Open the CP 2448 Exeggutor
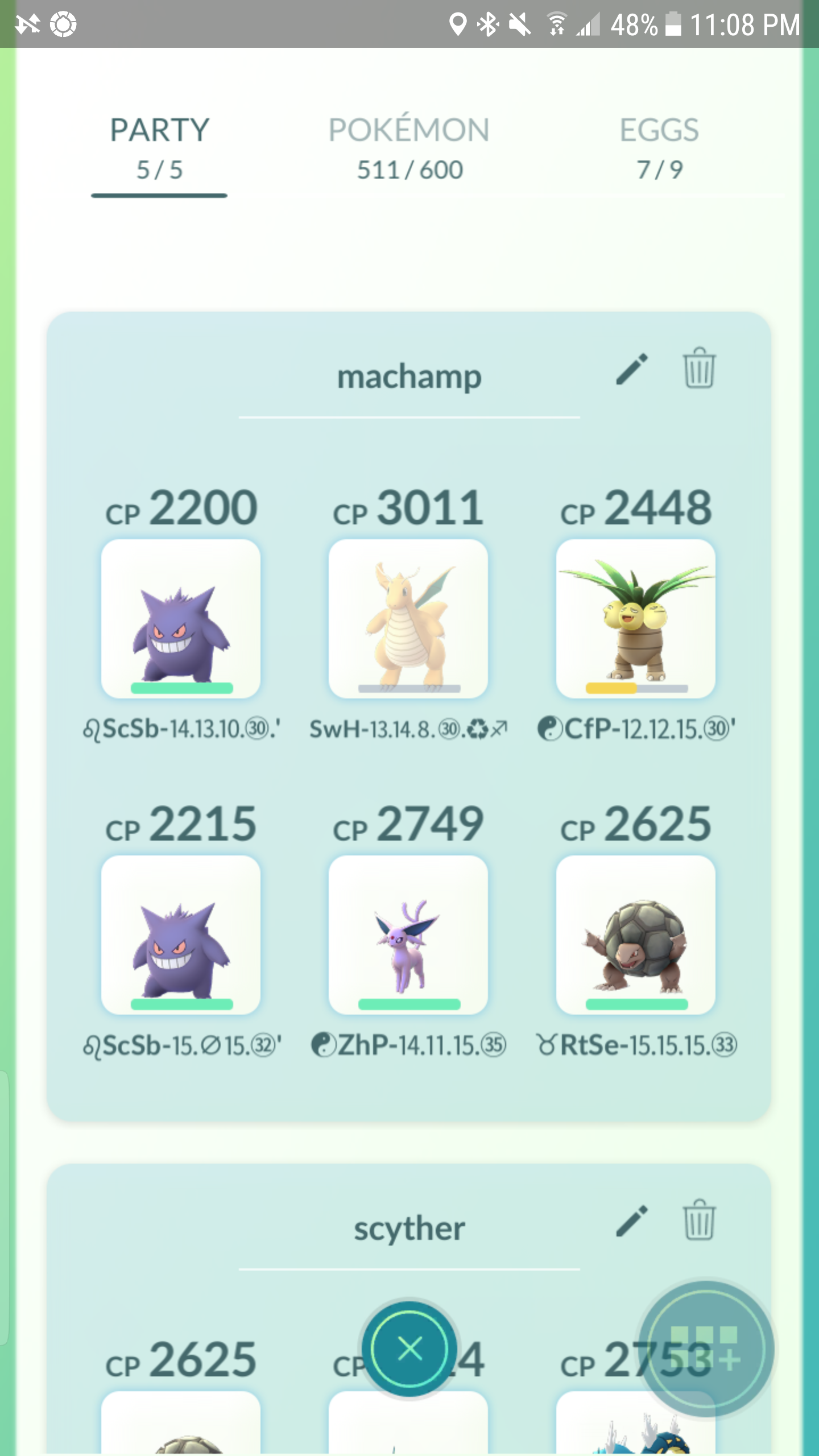 click(636, 619)
